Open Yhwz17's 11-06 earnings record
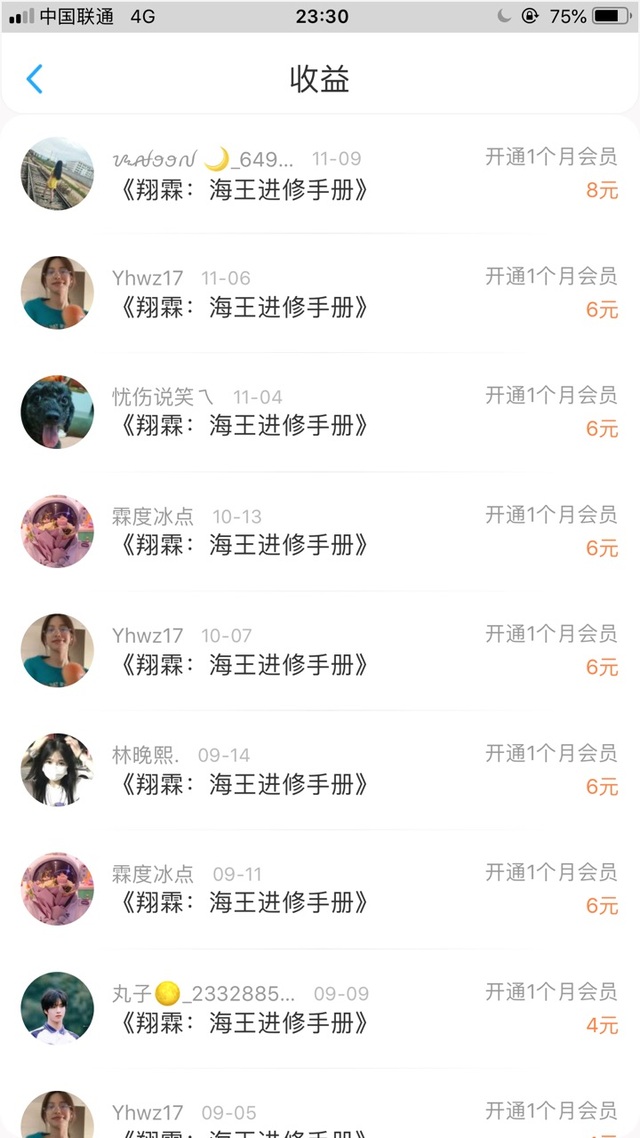The image size is (640, 1138). pos(320,293)
